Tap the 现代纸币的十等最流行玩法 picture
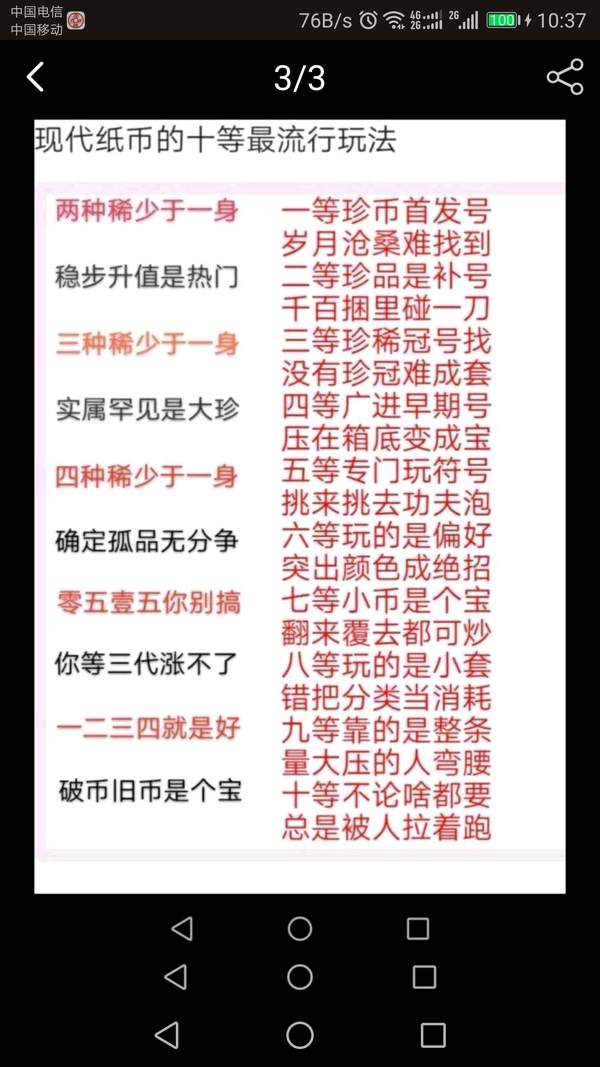 click(300, 506)
